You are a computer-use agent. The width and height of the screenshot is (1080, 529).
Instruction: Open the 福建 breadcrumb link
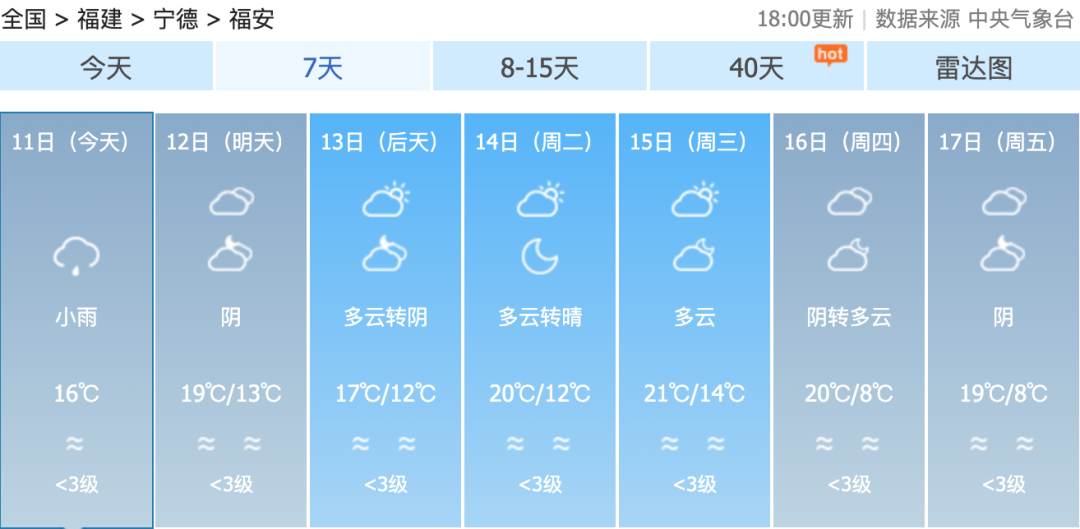pyautogui.click(x=99, y=18)
